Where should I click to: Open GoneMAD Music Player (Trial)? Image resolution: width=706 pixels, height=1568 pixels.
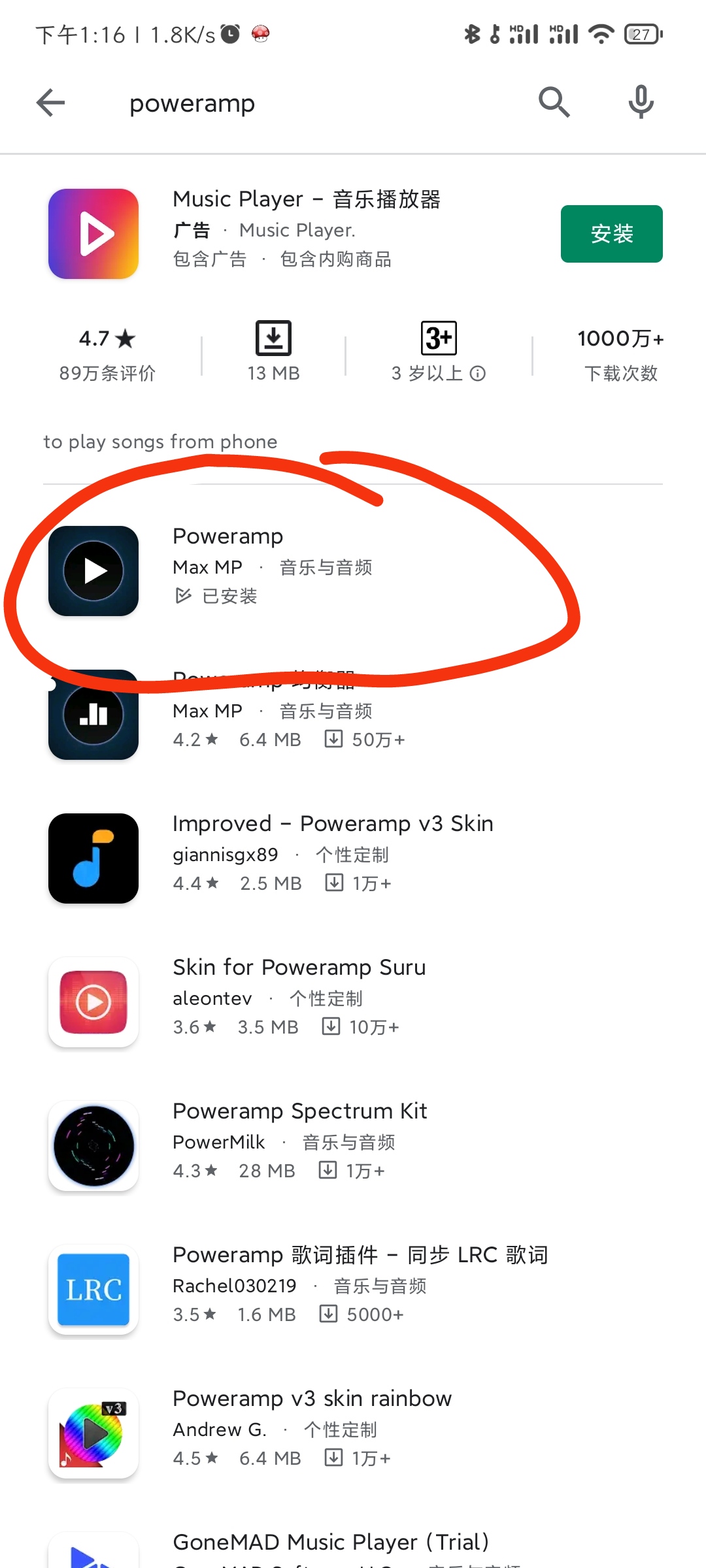pyautogui.click(x=353, y=1547)
